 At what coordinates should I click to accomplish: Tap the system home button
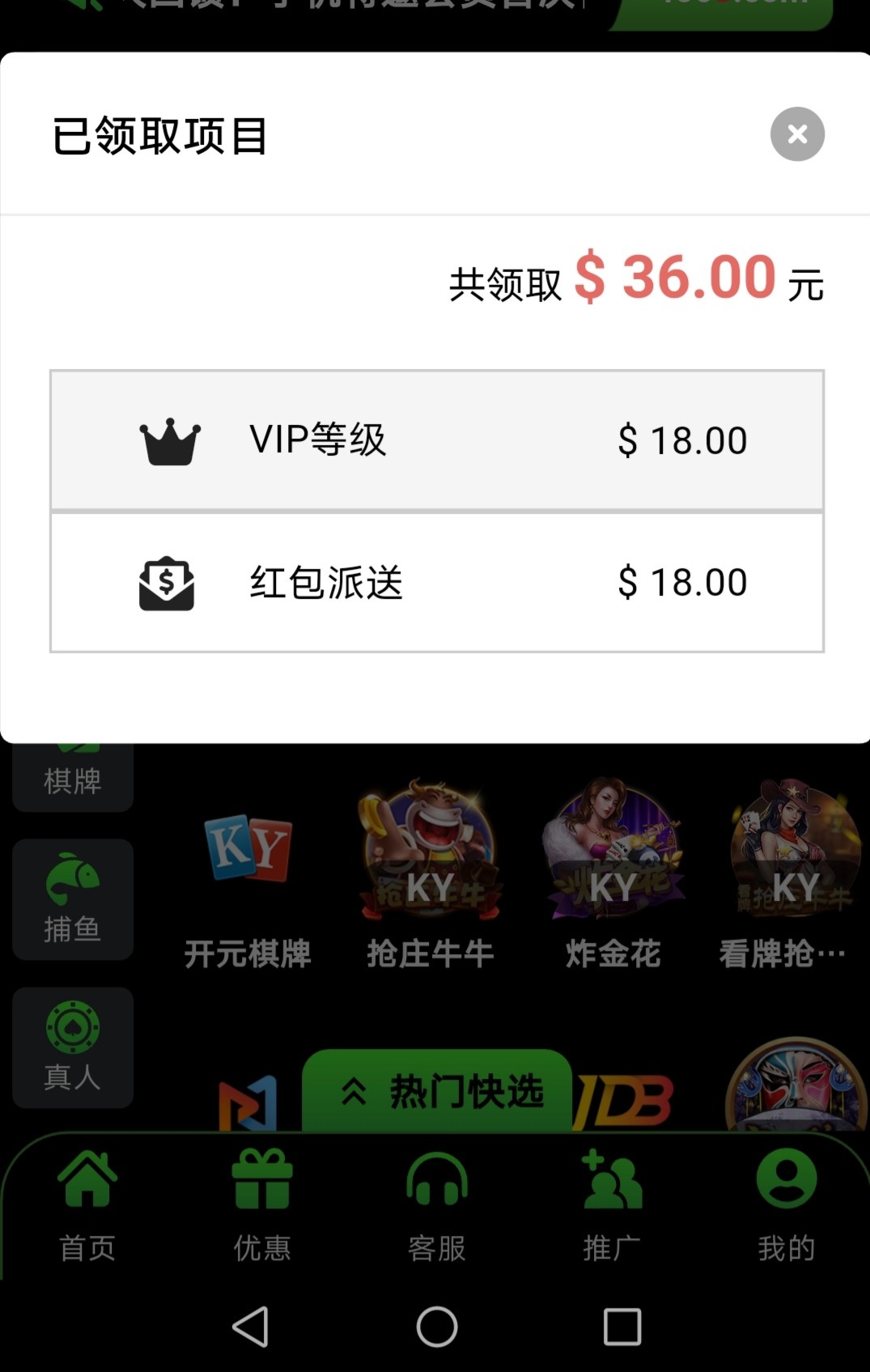437,1327
